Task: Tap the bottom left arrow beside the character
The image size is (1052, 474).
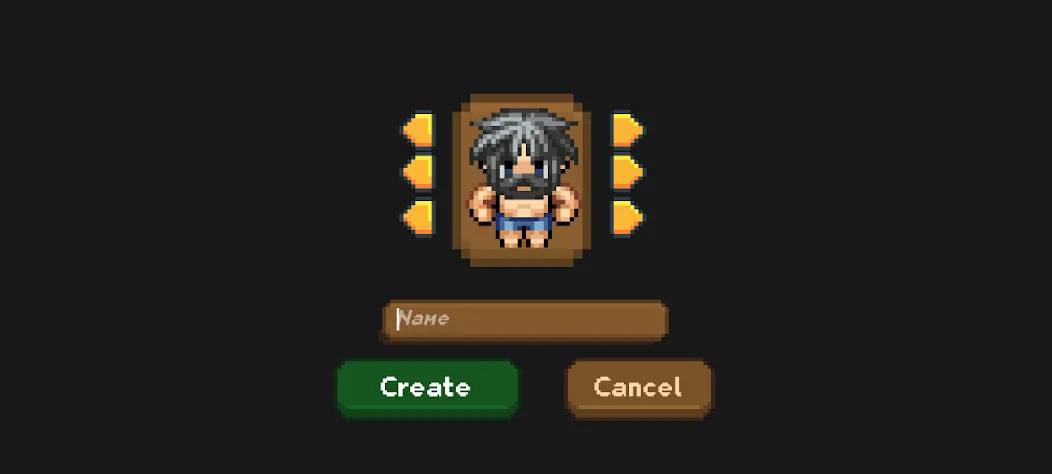Action: pos(420,217)
